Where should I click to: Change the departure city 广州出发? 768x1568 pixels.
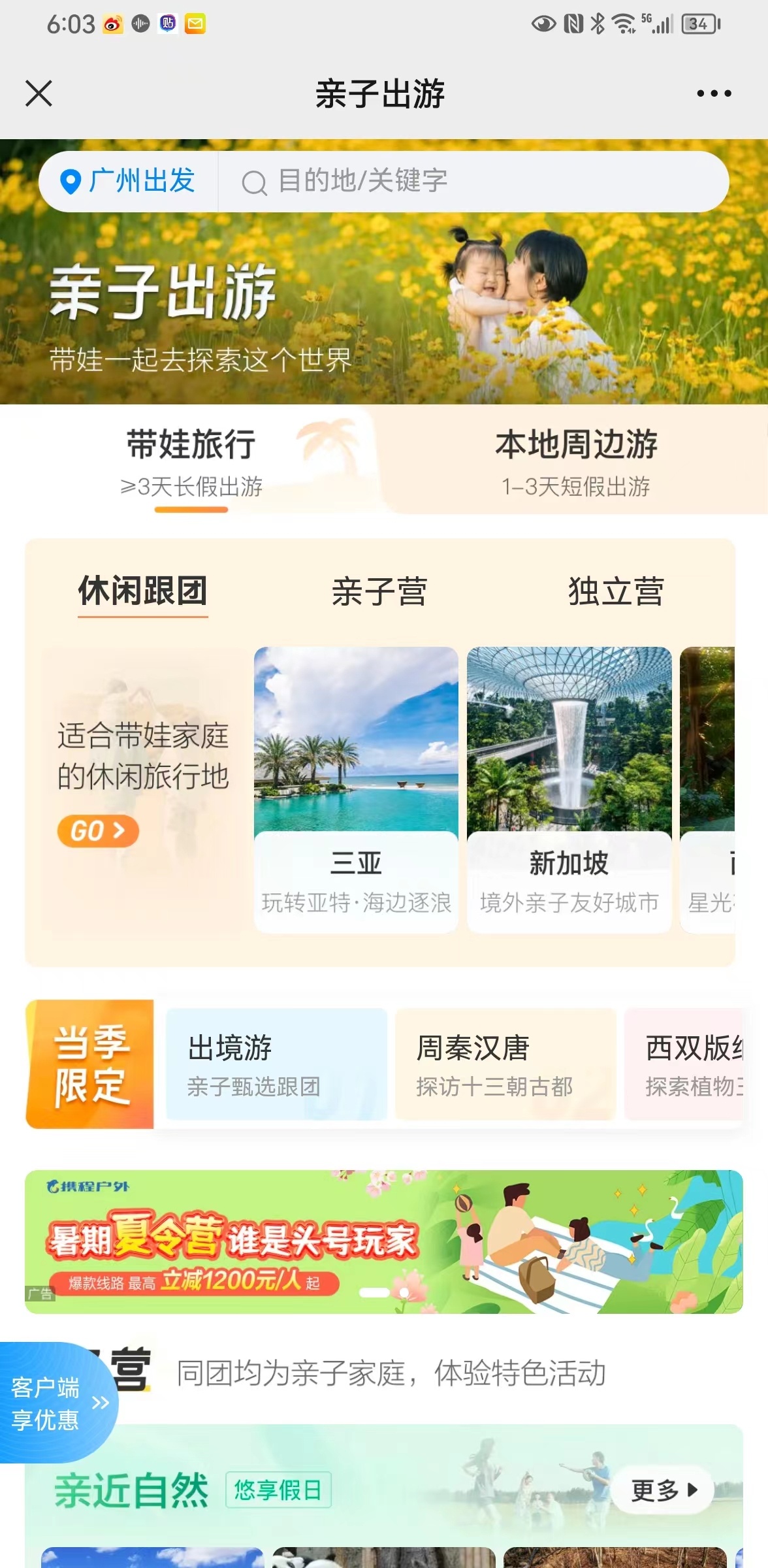(x=129, y=181)
